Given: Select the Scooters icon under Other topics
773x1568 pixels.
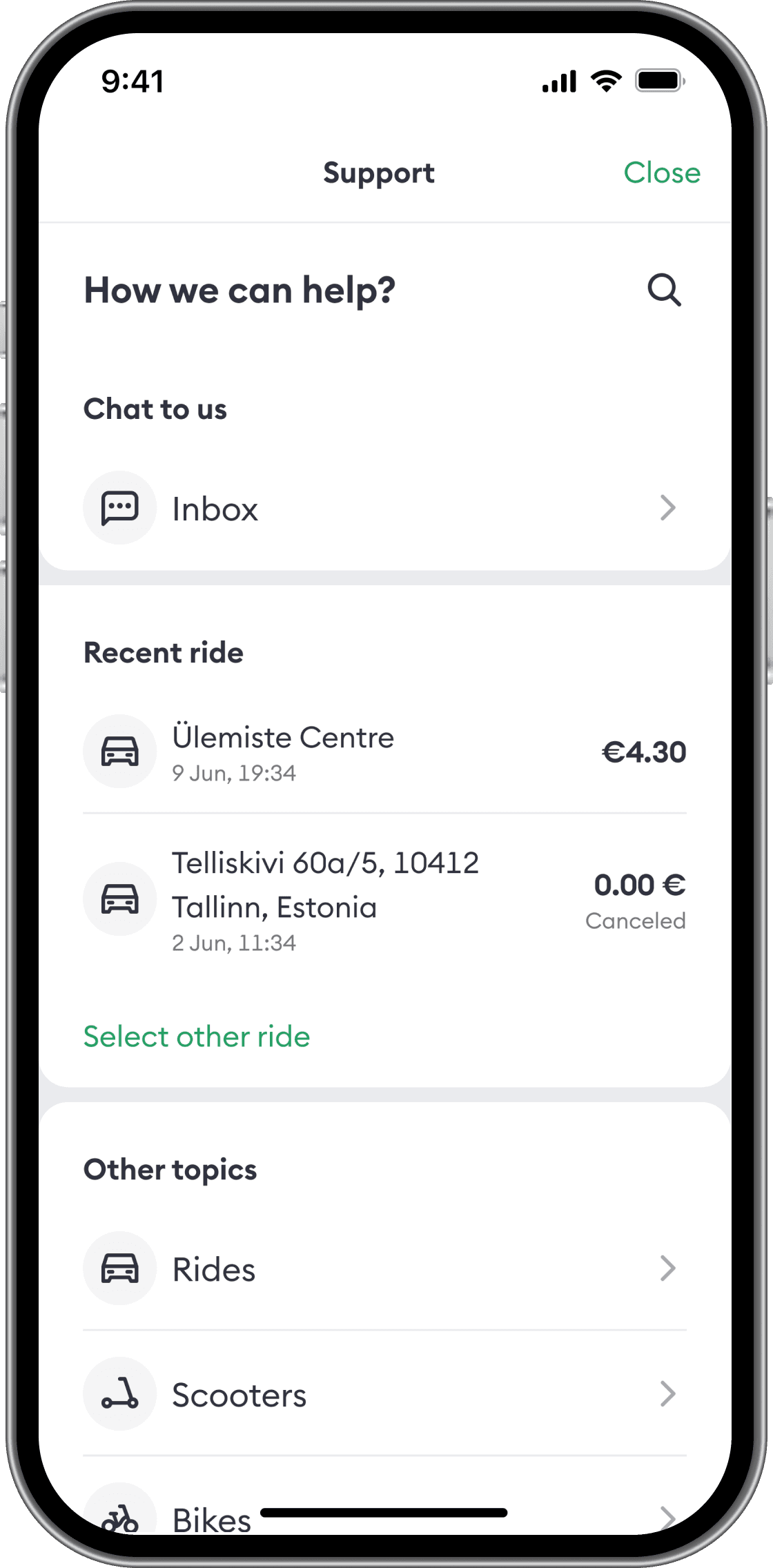Looking at the screenshot, I should tap(119, 1394).
